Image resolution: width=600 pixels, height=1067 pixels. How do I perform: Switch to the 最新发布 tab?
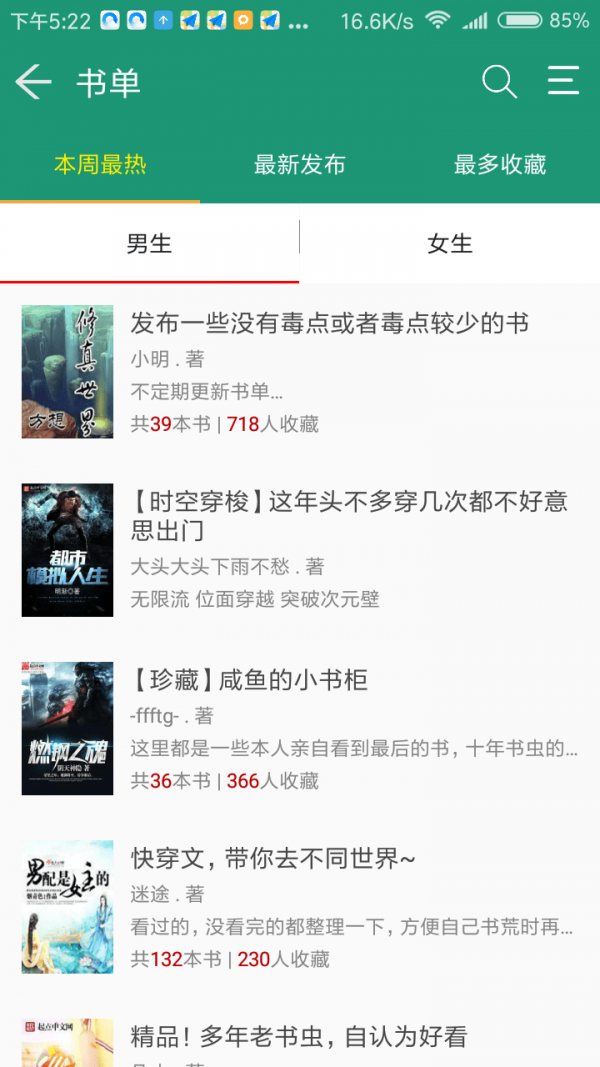(300, 165)
